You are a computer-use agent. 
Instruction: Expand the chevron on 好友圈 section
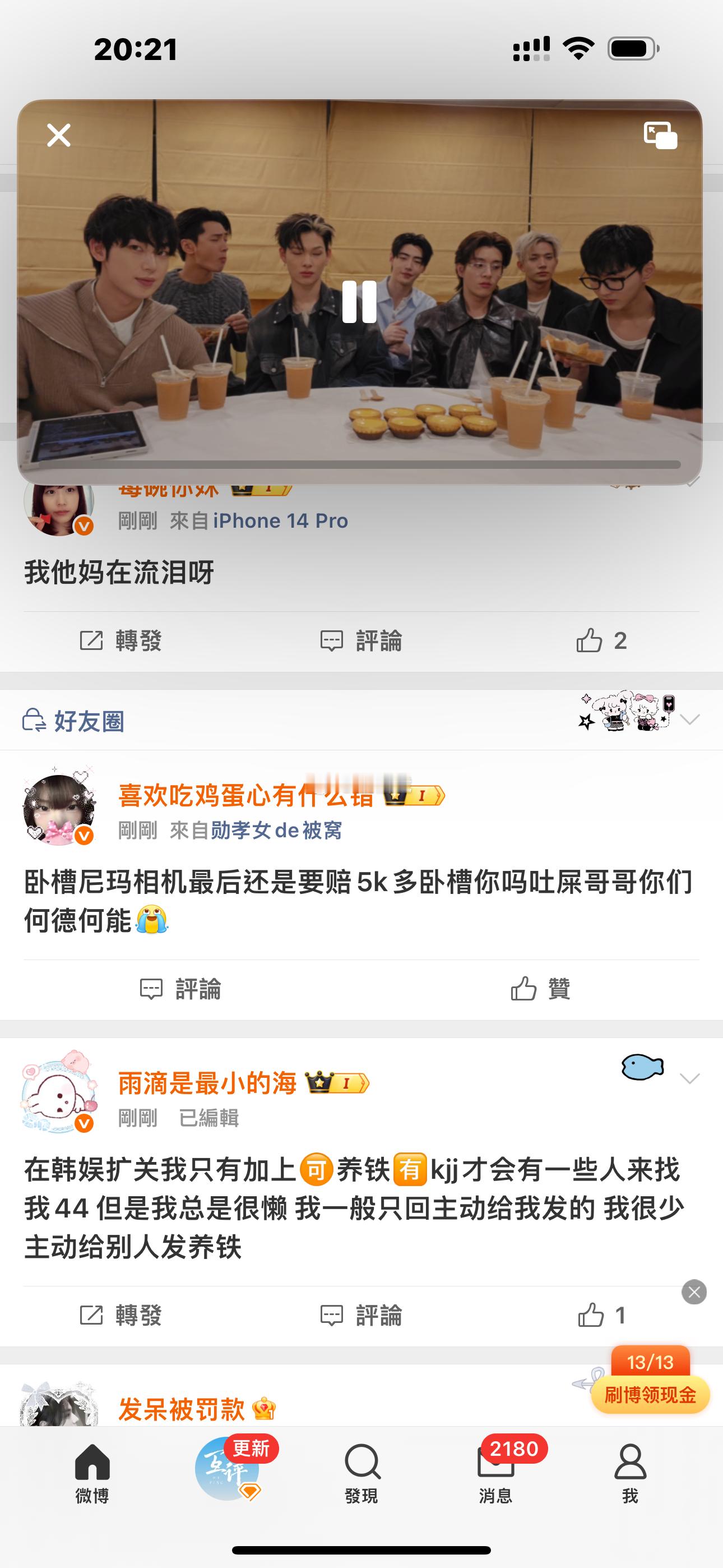pos(688,721)
